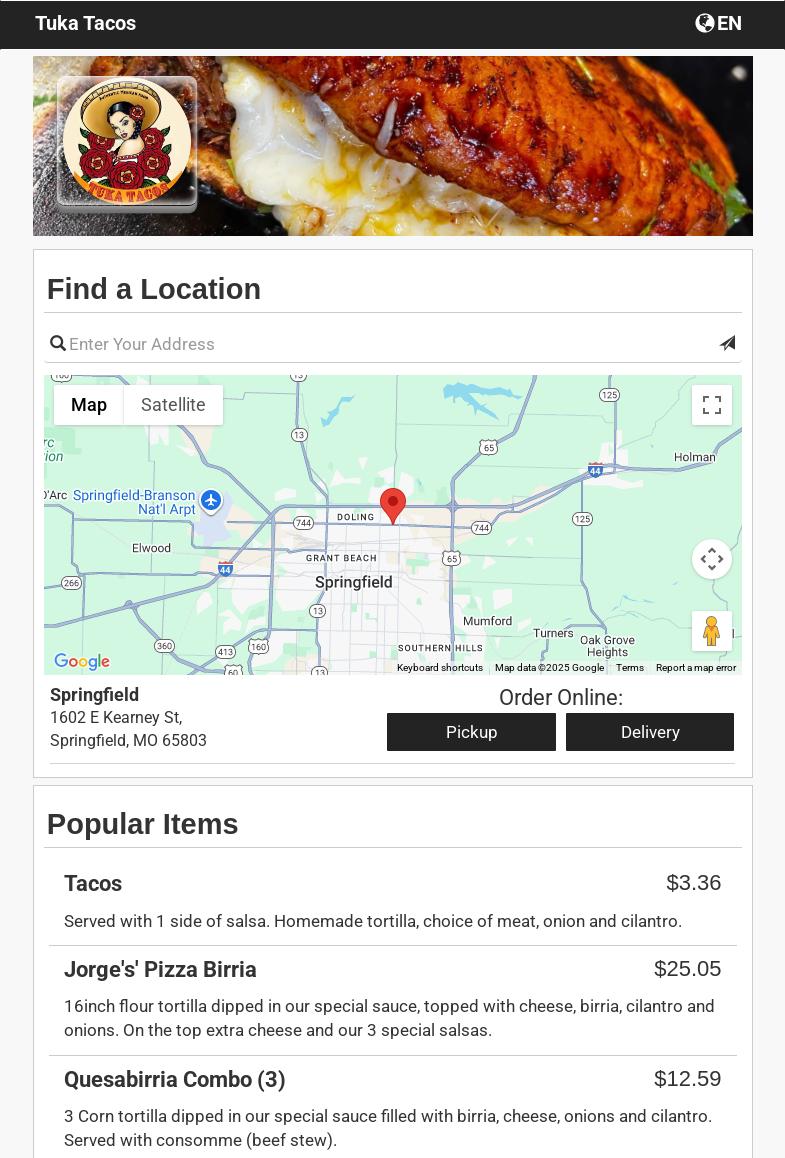
Task: Select the Map view option
Action: [89, 405]
